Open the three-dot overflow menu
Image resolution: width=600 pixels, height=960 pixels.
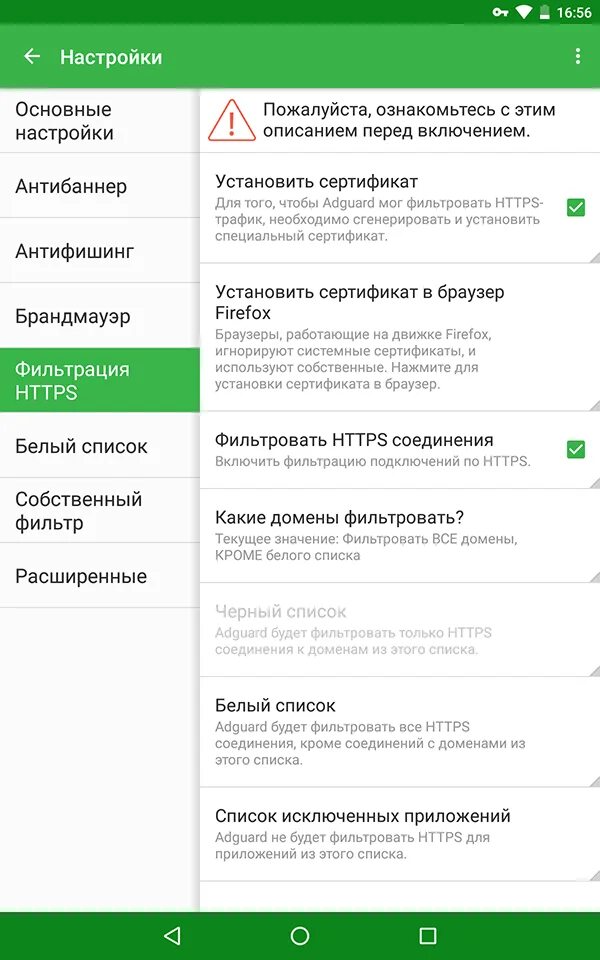577,56
